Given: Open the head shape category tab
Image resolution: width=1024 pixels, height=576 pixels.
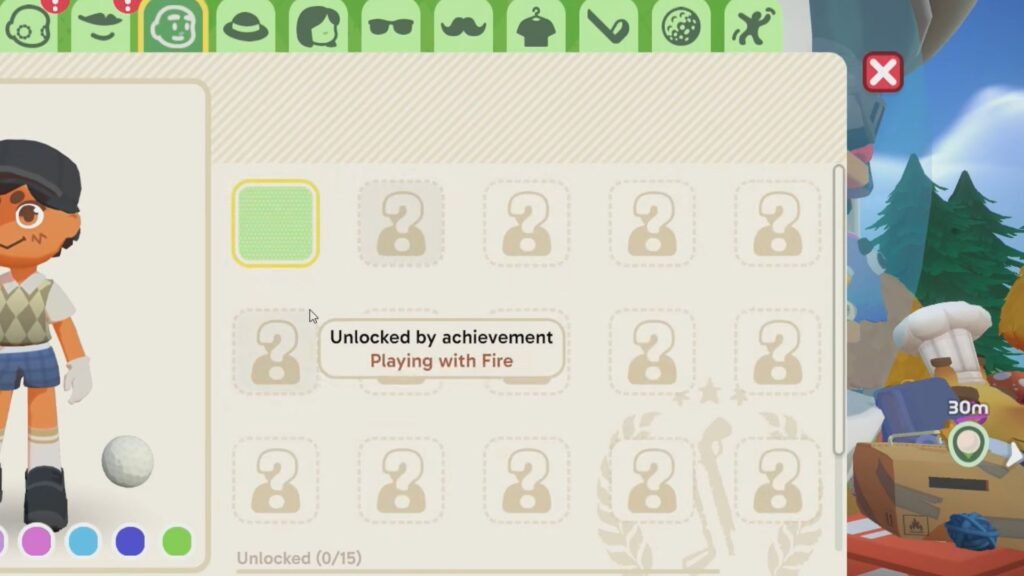Looking at the screenshot, I should pos(28,27).
